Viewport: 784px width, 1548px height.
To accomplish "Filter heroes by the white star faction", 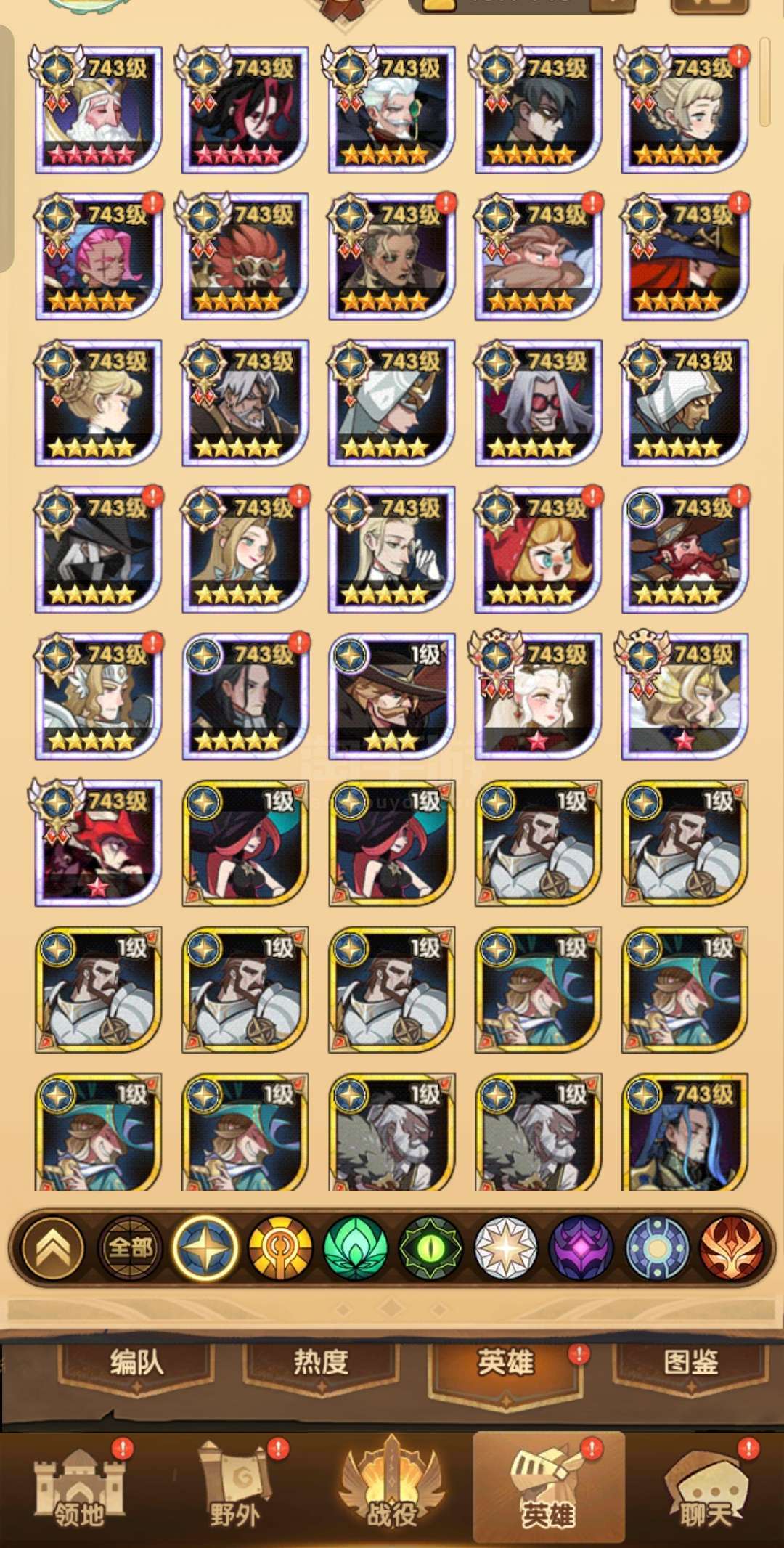I will 506,1249.
